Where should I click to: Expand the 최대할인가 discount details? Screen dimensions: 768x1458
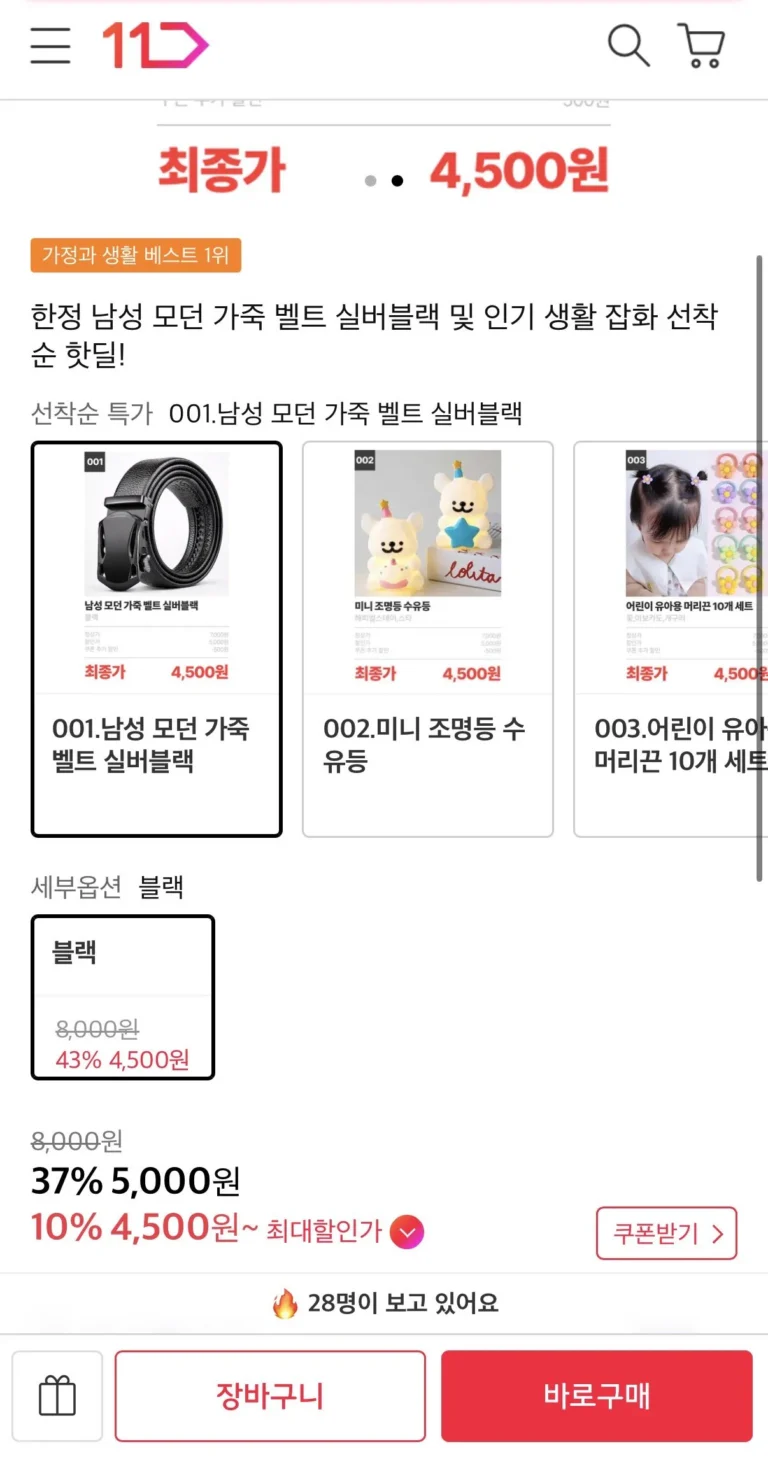[x=407, y=1231]
